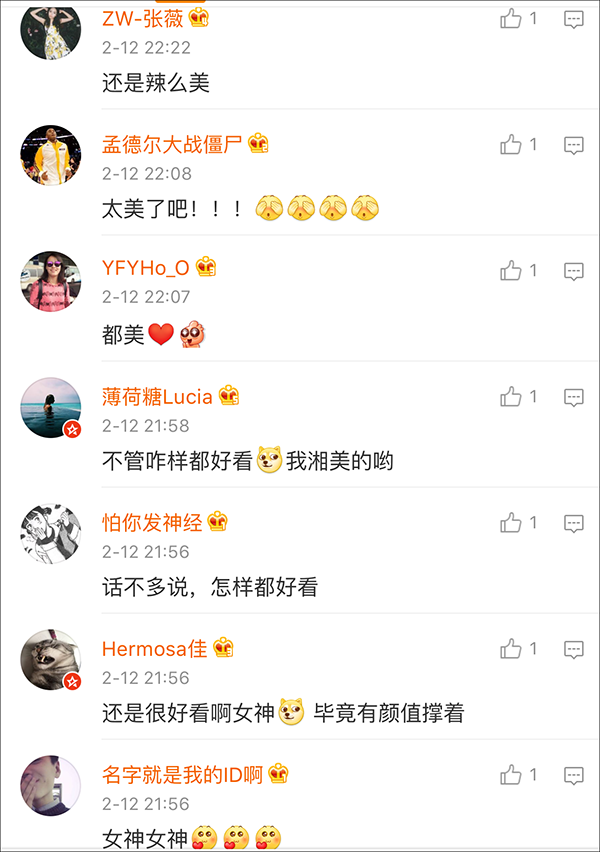Reply to ZW-张薇's comment

(574, 19)
